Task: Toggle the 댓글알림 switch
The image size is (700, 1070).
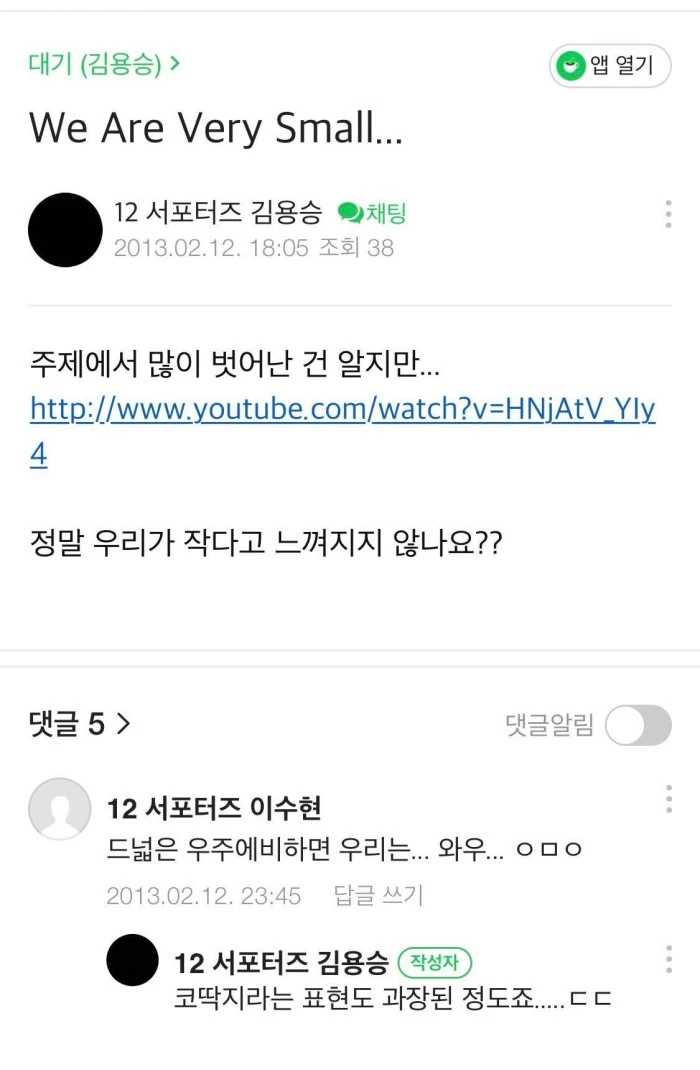Action: pos(638,725)
